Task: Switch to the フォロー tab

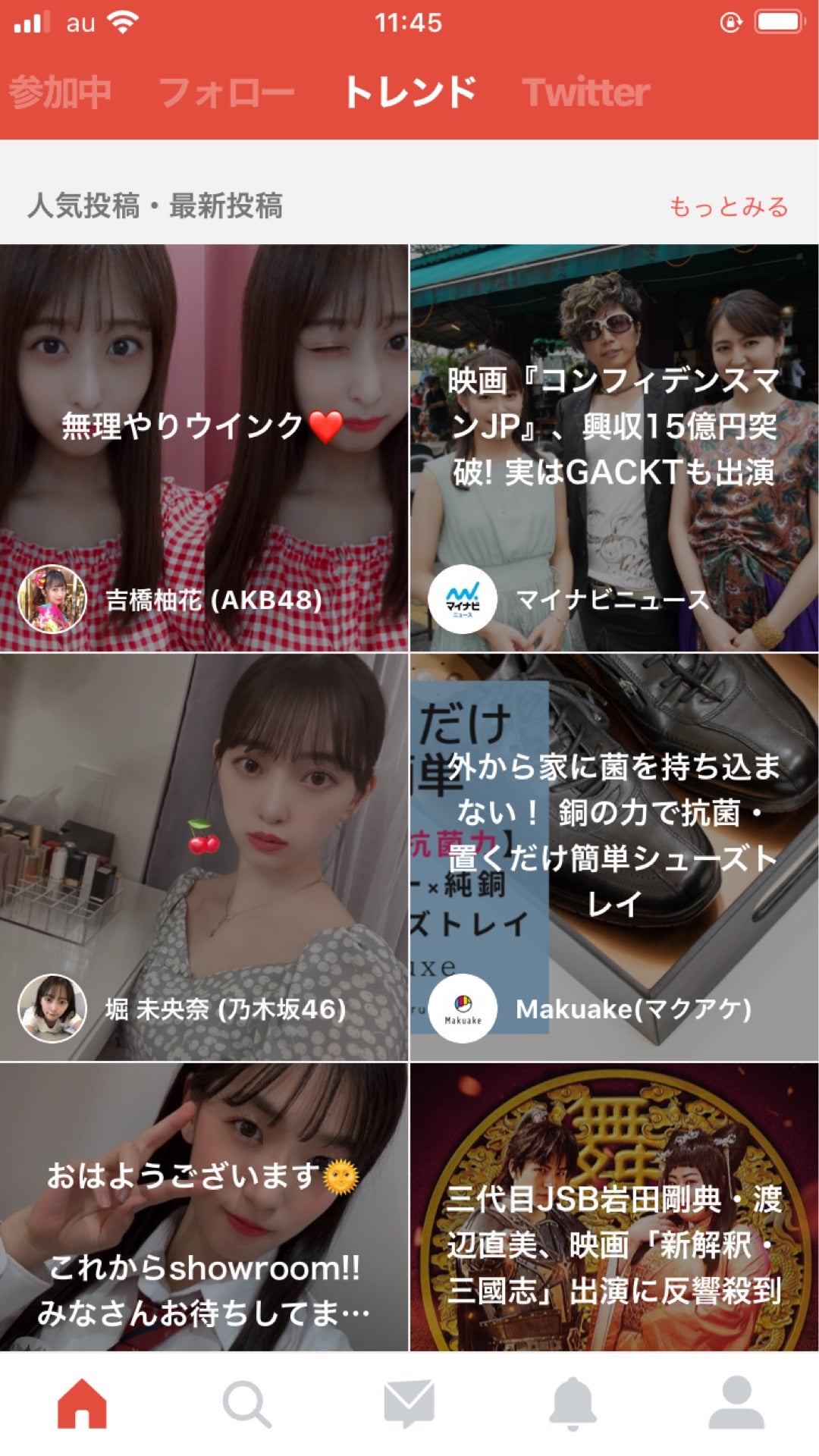Action: point(226,93)
